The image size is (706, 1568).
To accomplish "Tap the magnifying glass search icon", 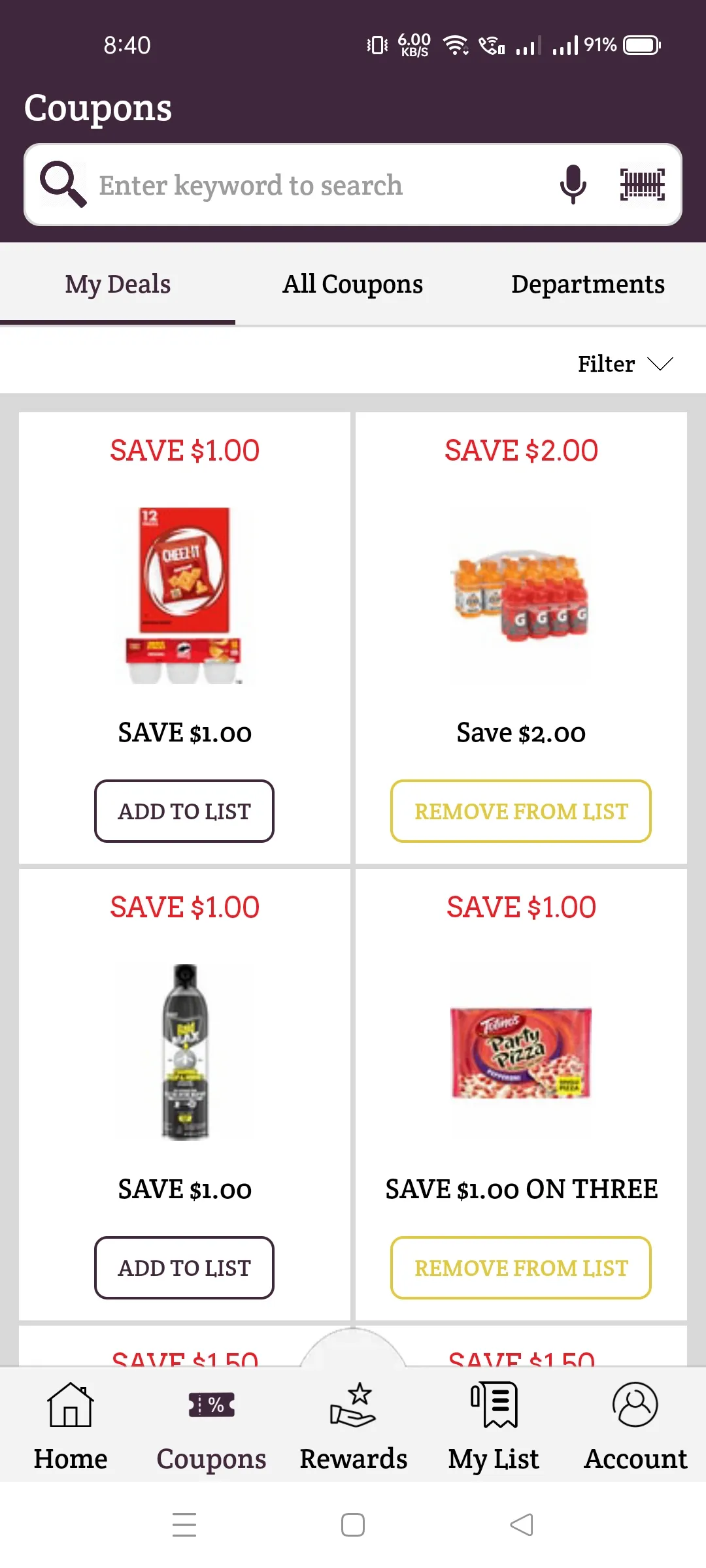I will pos(62,184).
